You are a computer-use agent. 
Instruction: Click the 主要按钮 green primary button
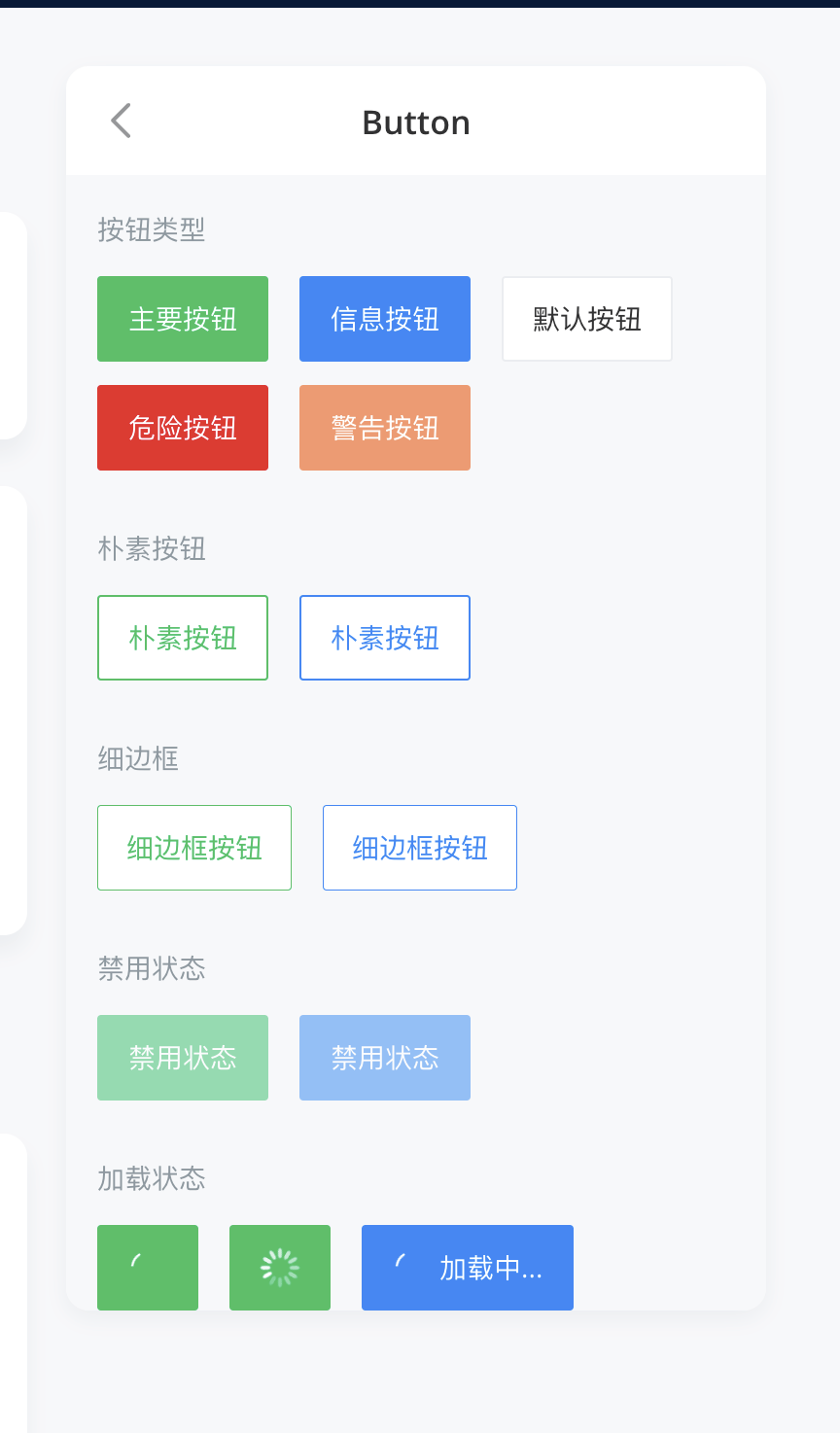point(182,318)
